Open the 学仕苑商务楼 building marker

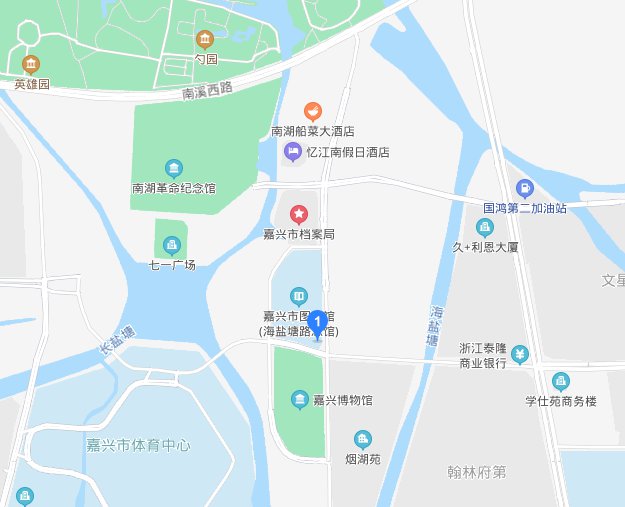pyautogui.click(x=561, y=381)
